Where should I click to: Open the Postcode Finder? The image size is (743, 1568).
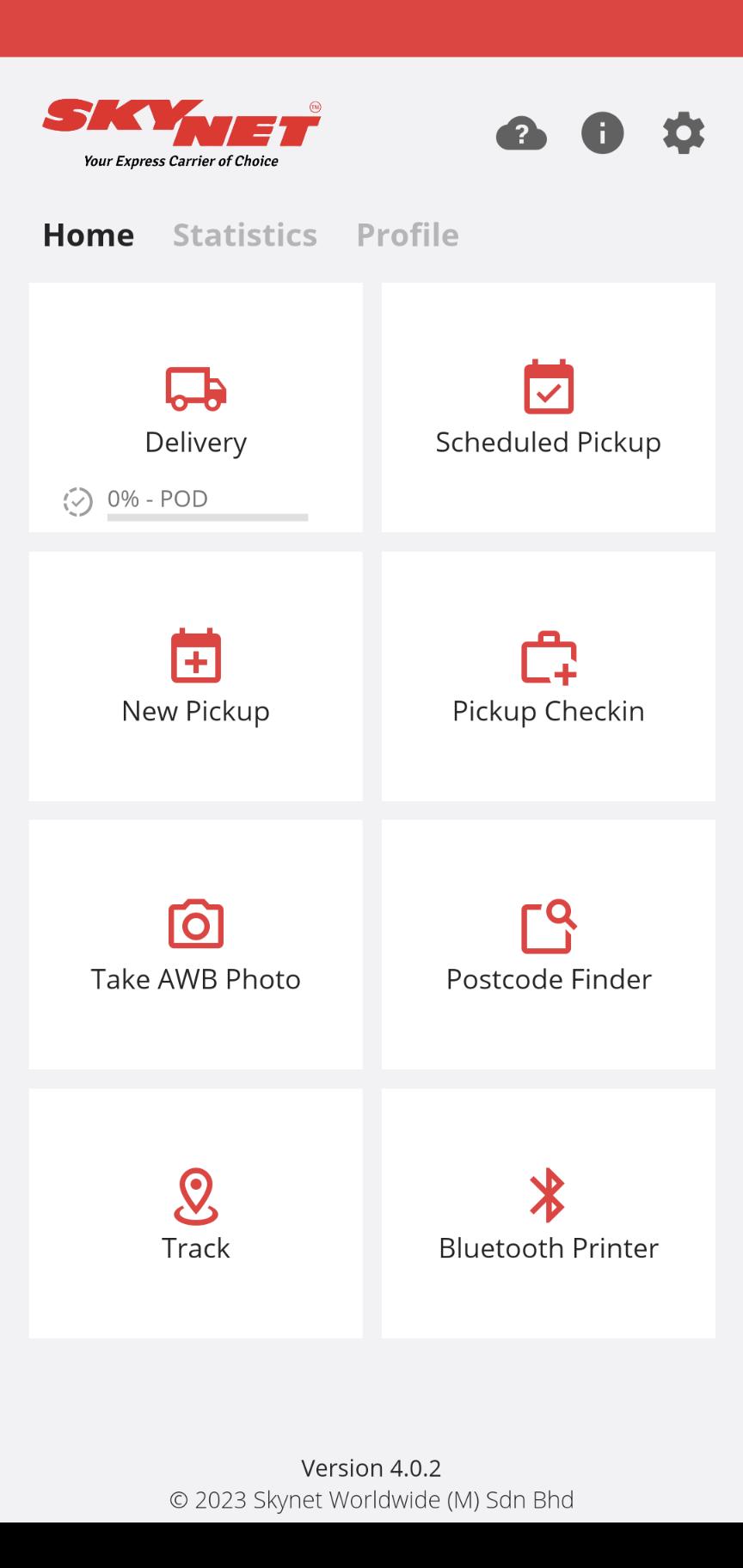pos(549,945)
